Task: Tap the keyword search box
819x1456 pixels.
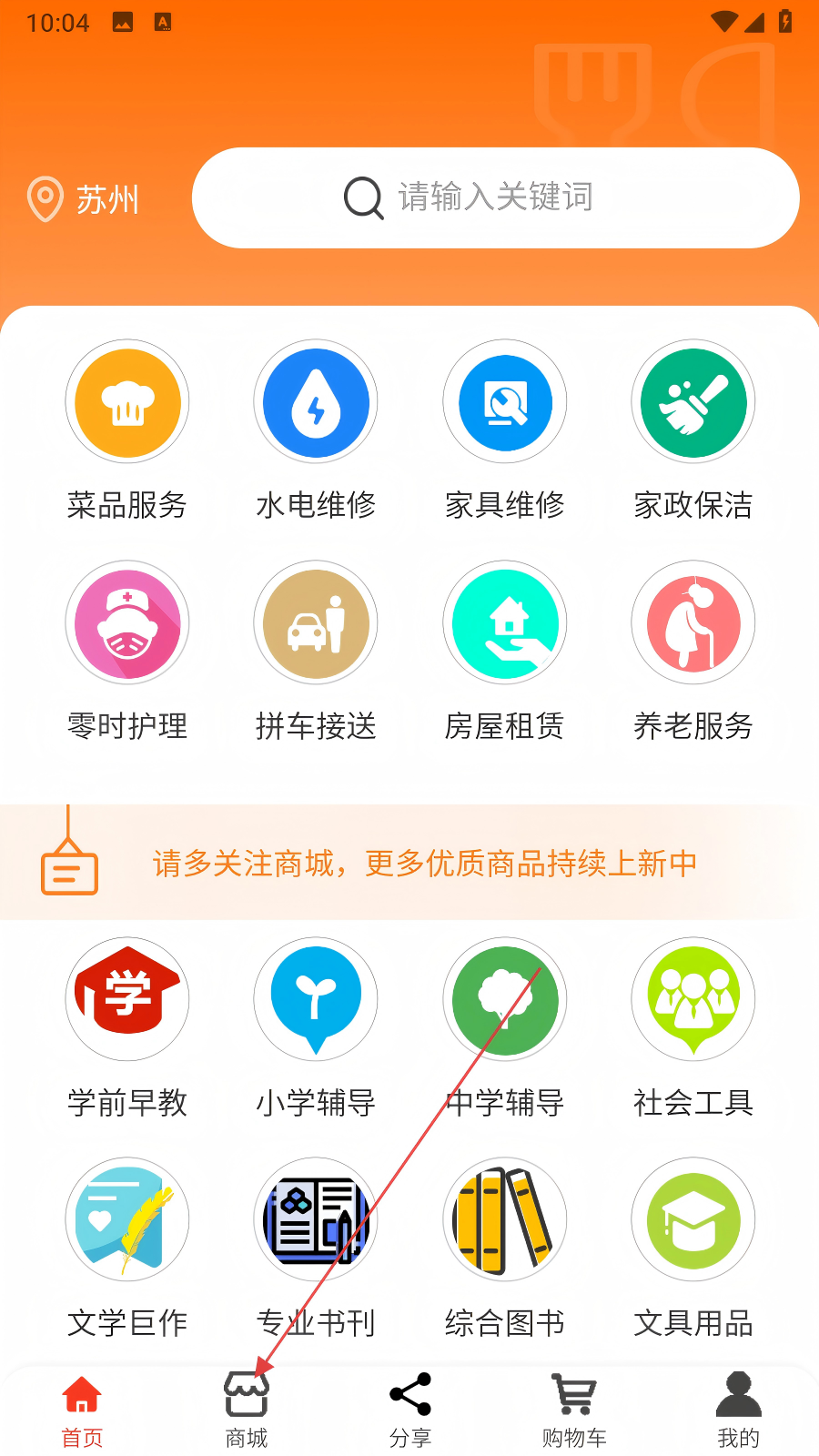Action: [496, 197]
